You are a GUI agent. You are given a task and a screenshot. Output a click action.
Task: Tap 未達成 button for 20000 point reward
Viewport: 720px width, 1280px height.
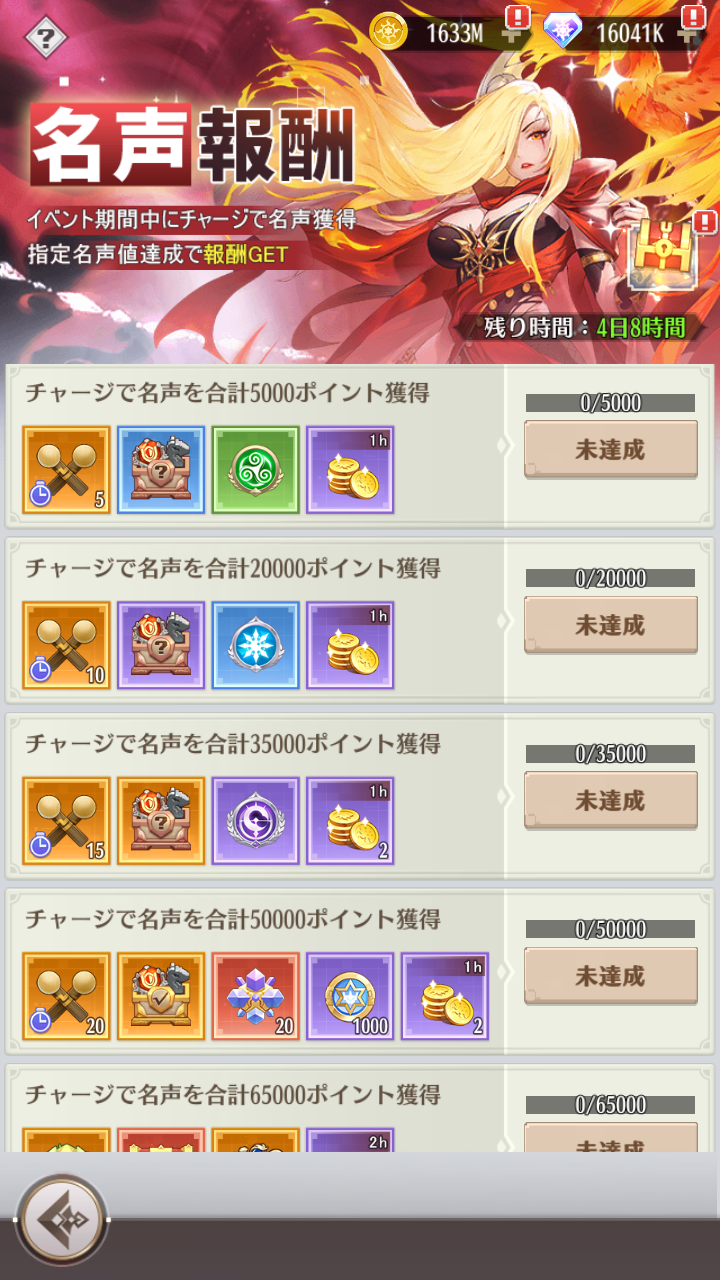[x=610, y=625]
